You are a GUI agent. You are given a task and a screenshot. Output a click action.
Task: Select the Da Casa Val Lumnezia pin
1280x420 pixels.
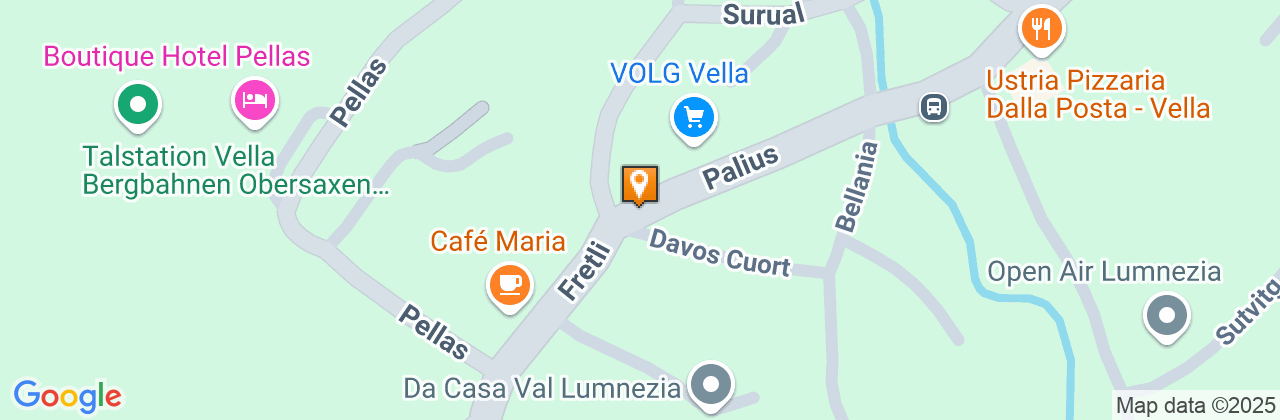pos(712,385)
